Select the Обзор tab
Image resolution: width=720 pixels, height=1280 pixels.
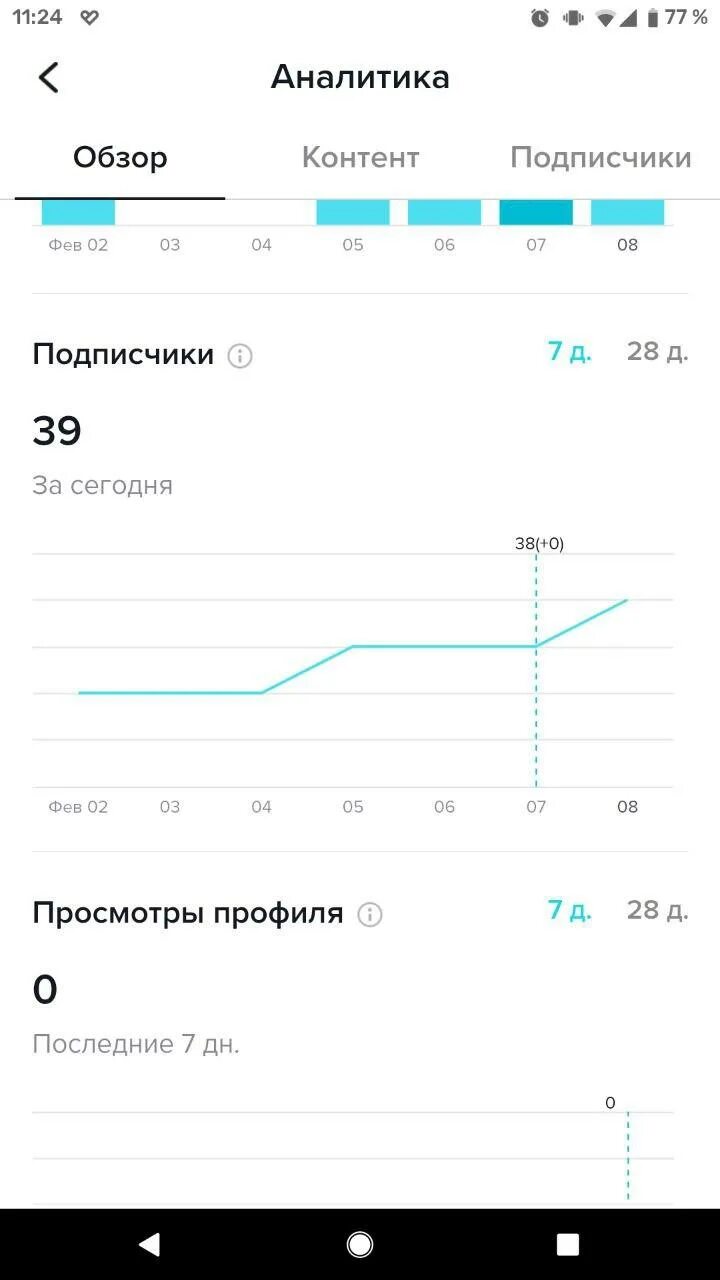[x=120, y=158]
